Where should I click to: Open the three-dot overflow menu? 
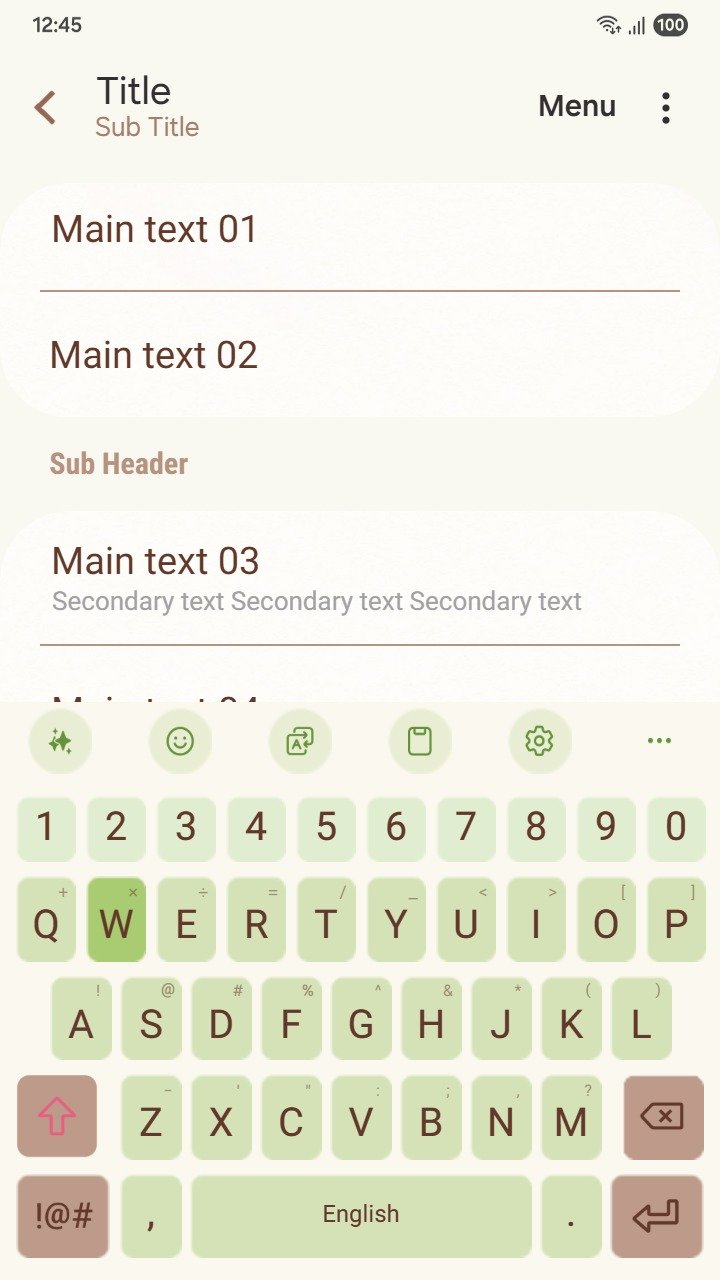tap(666, 107)
